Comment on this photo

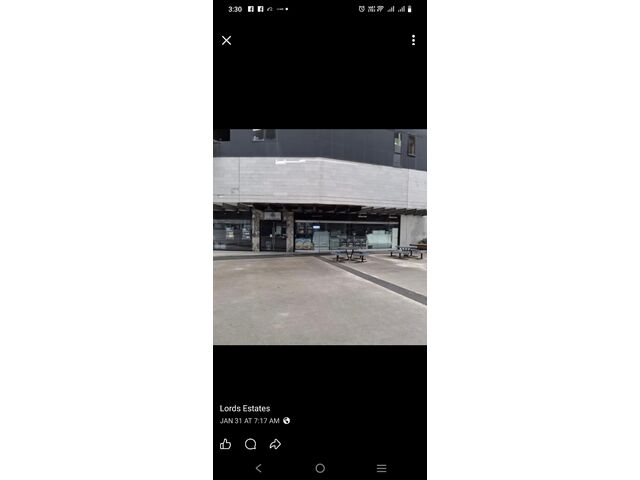coord(250,444)
